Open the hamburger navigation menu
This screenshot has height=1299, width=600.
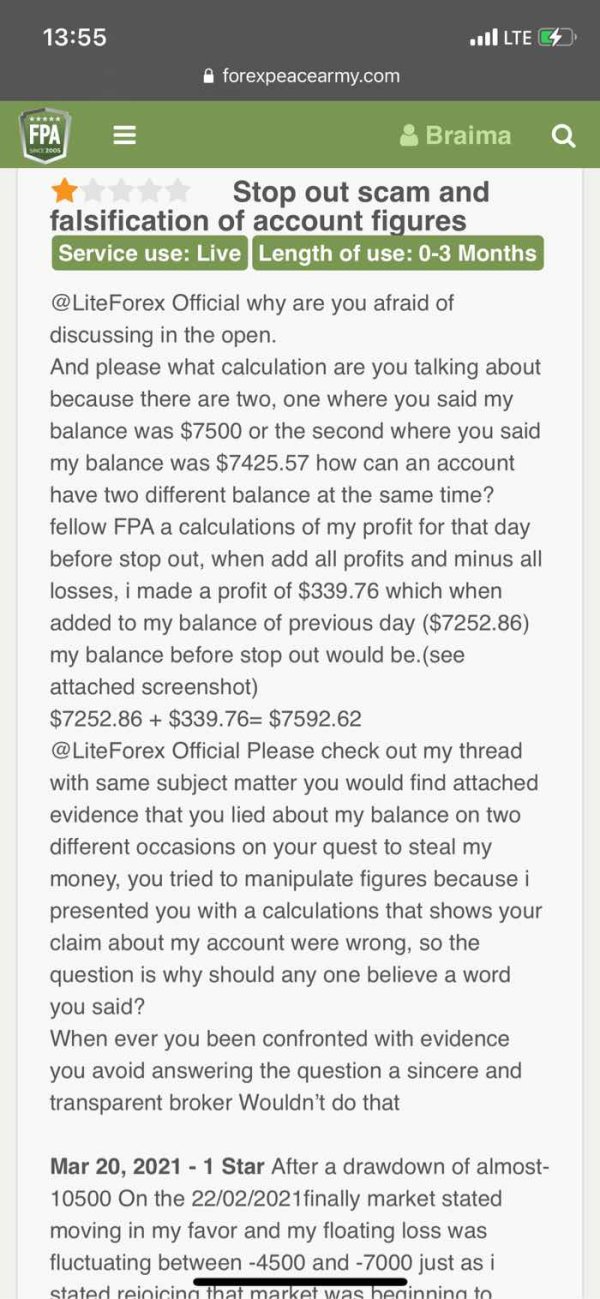pyautogui.click(x=124, y=135)
